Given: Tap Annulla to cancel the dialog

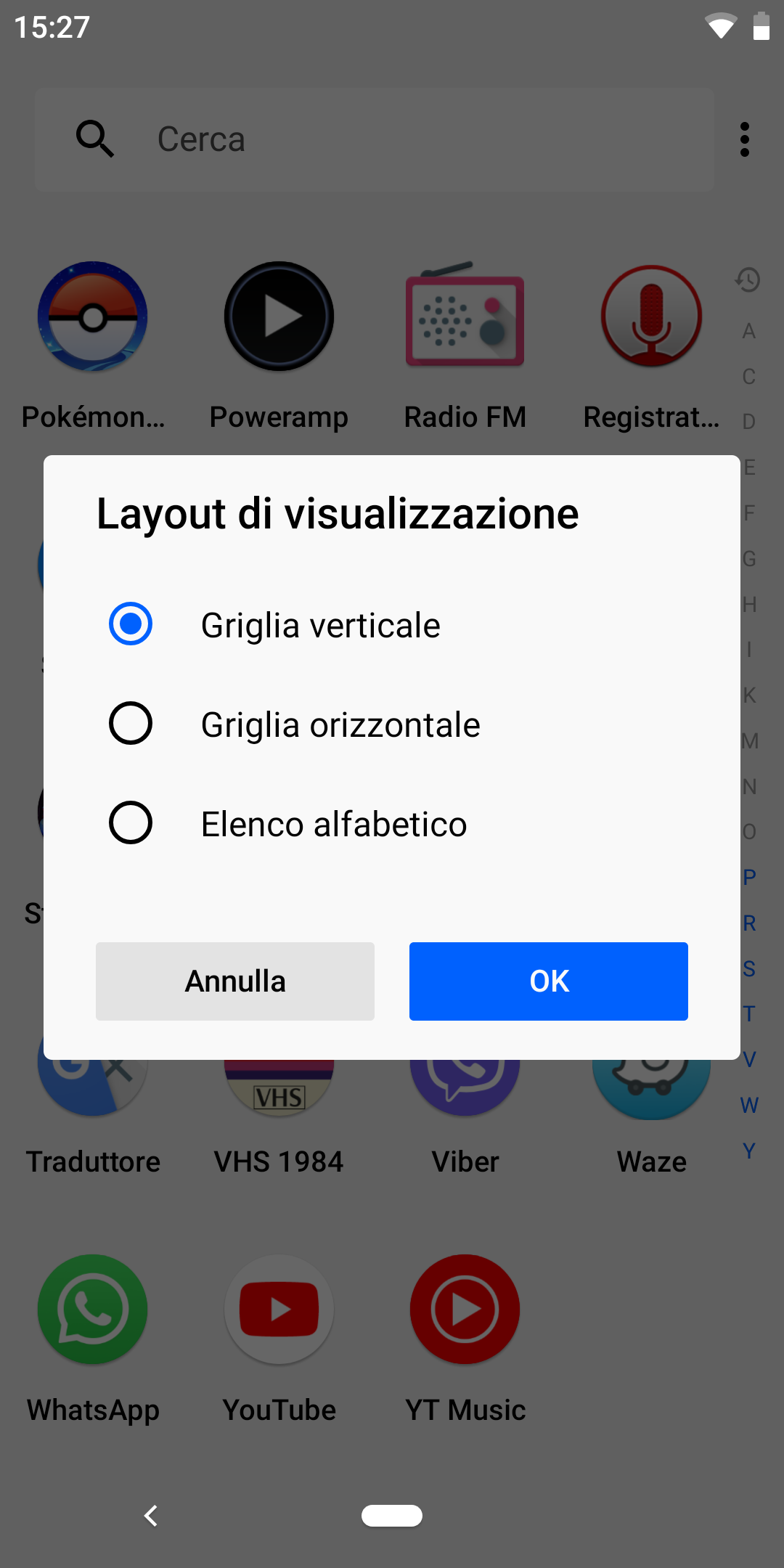Looking at the screenshot, I should (235, 981).
